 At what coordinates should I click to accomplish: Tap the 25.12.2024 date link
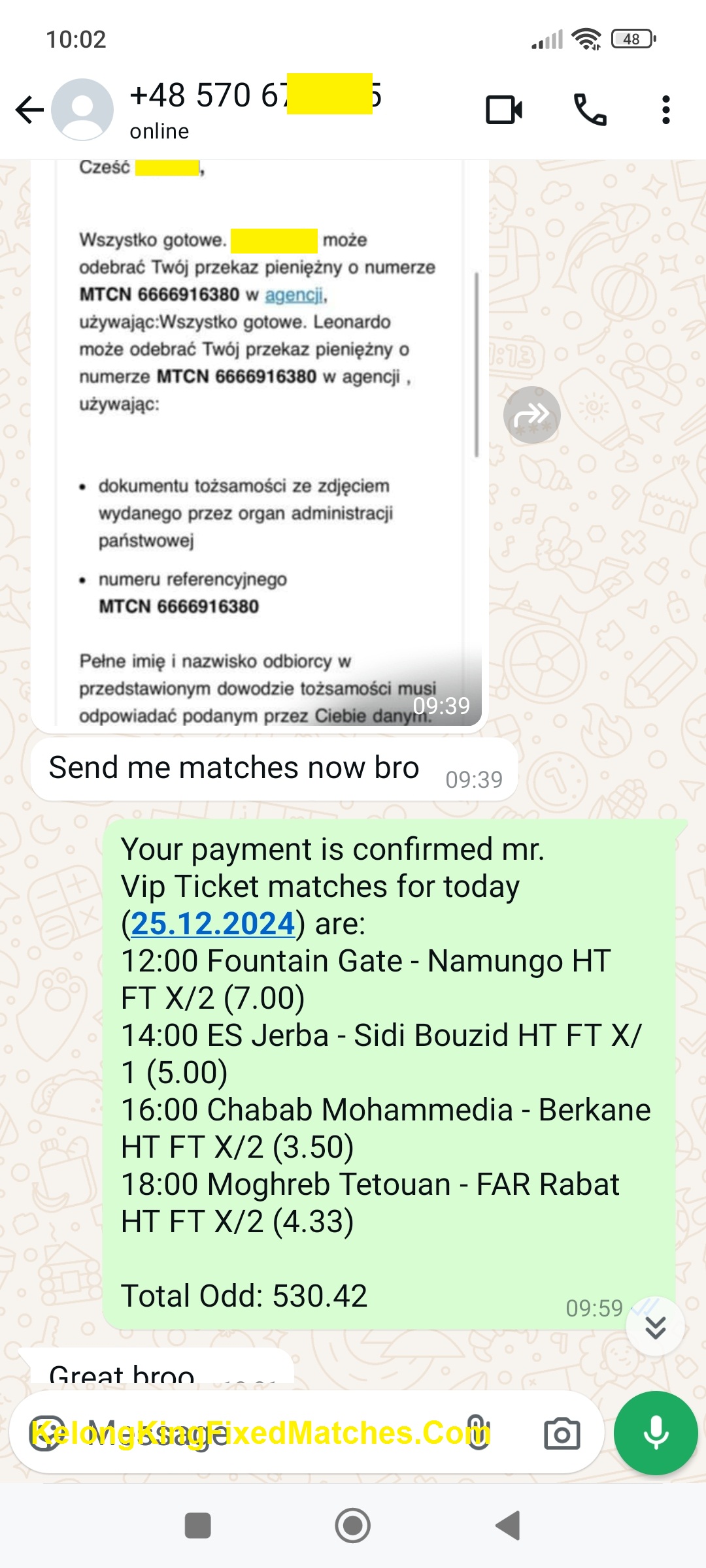213,923
